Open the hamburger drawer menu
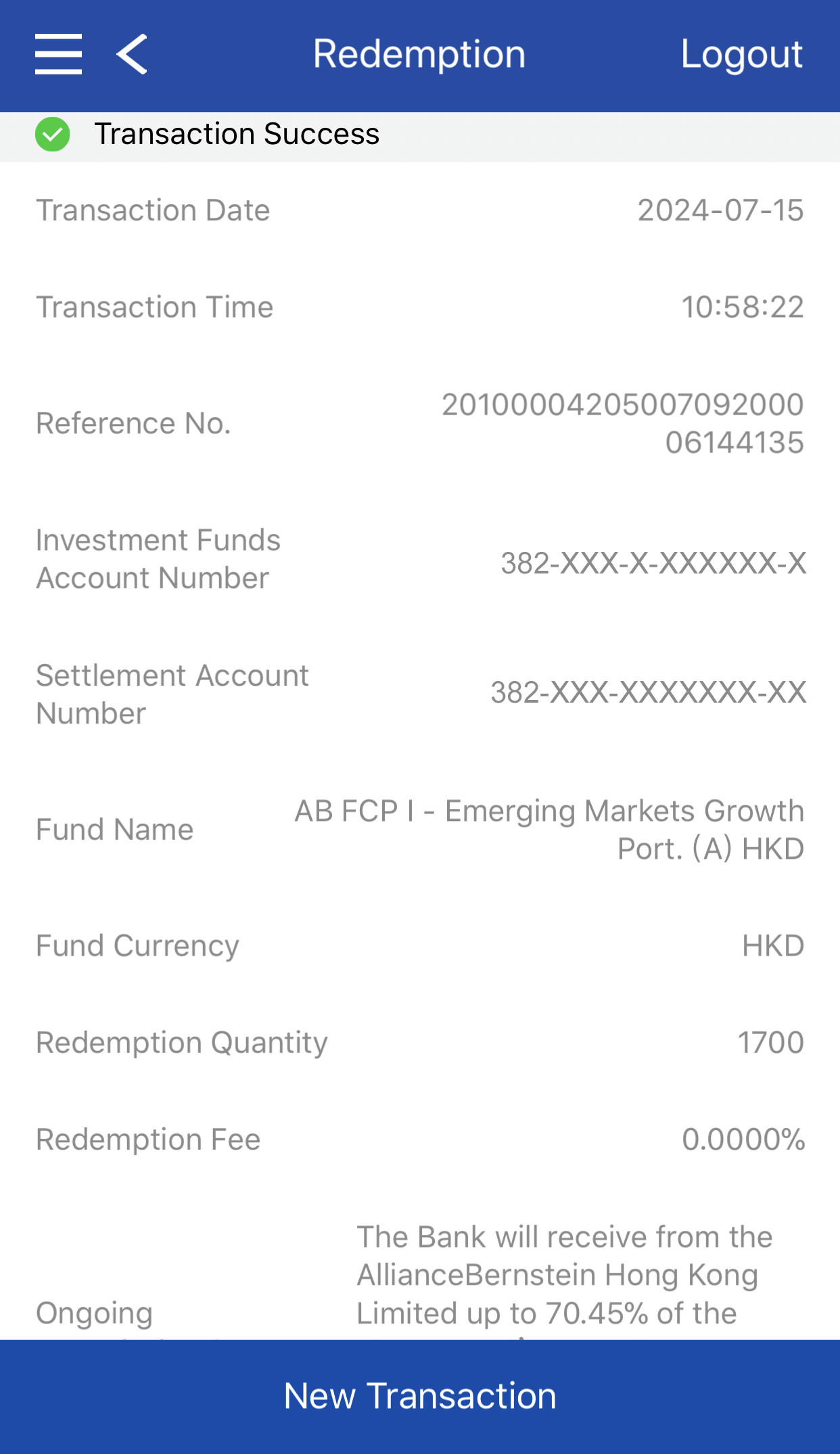Viewport: 840px width, 1454px height. pos(59,54)
